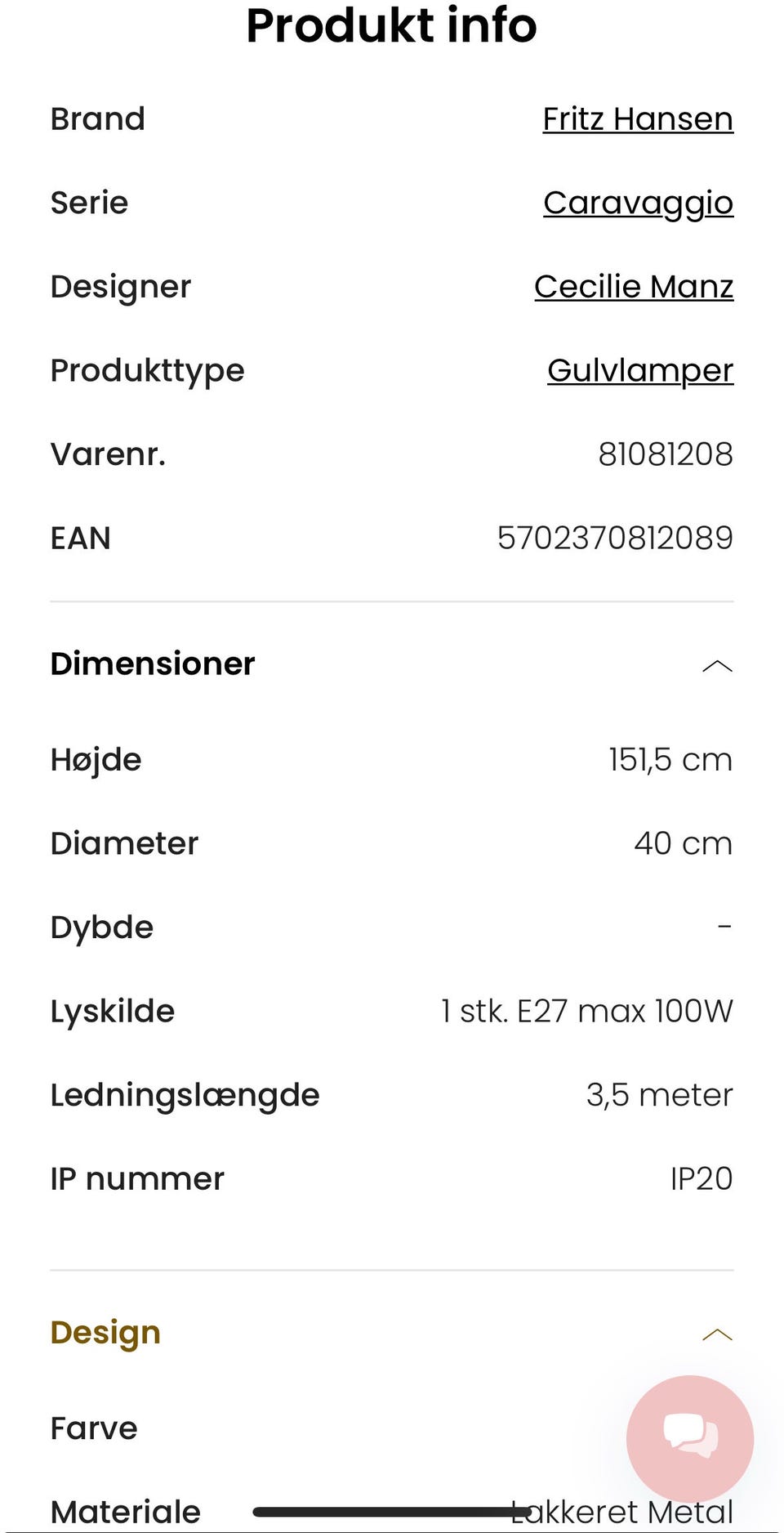View designer Cecilie Manz's page
Image resolution: width=784 pixels, height=1533 pixels.
634,287
